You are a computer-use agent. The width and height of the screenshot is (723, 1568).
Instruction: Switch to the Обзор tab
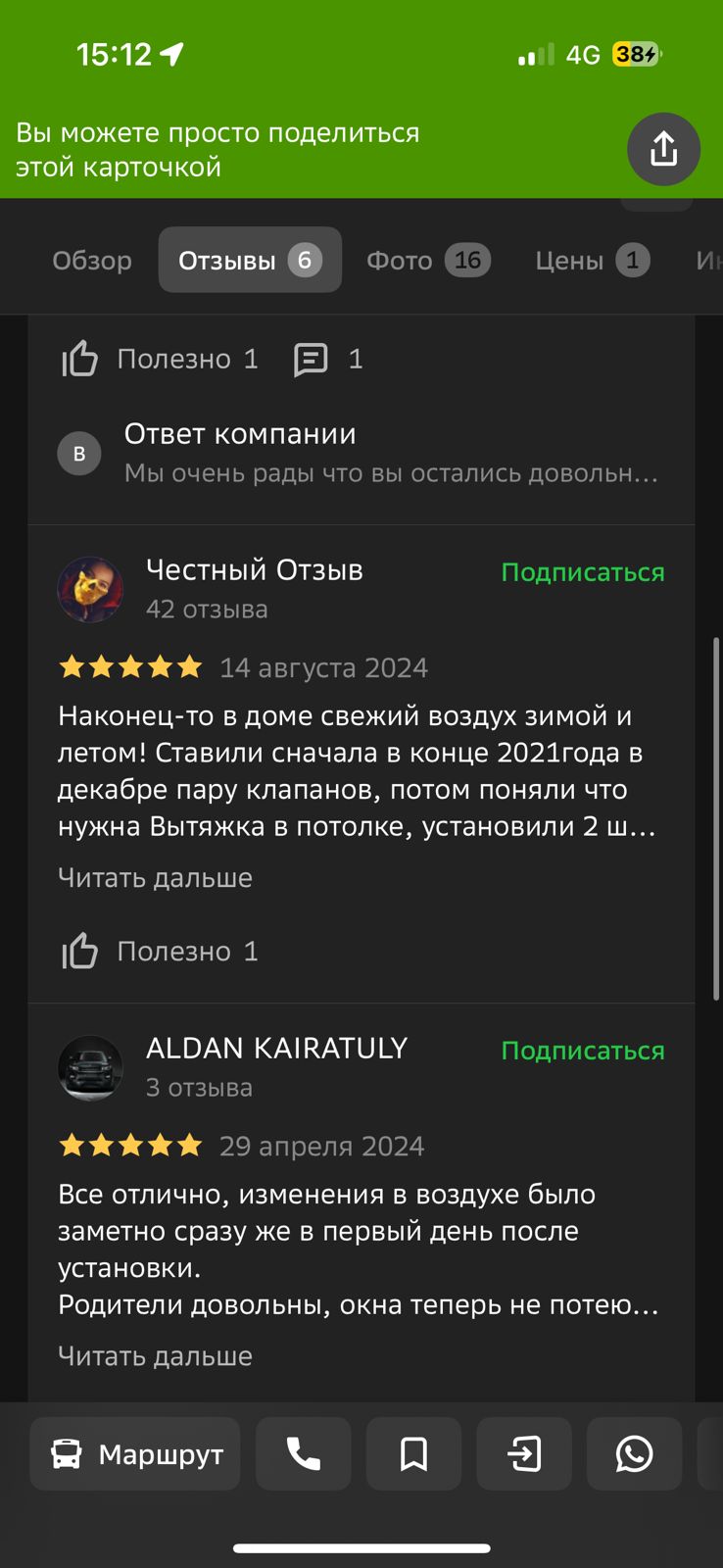92,261
